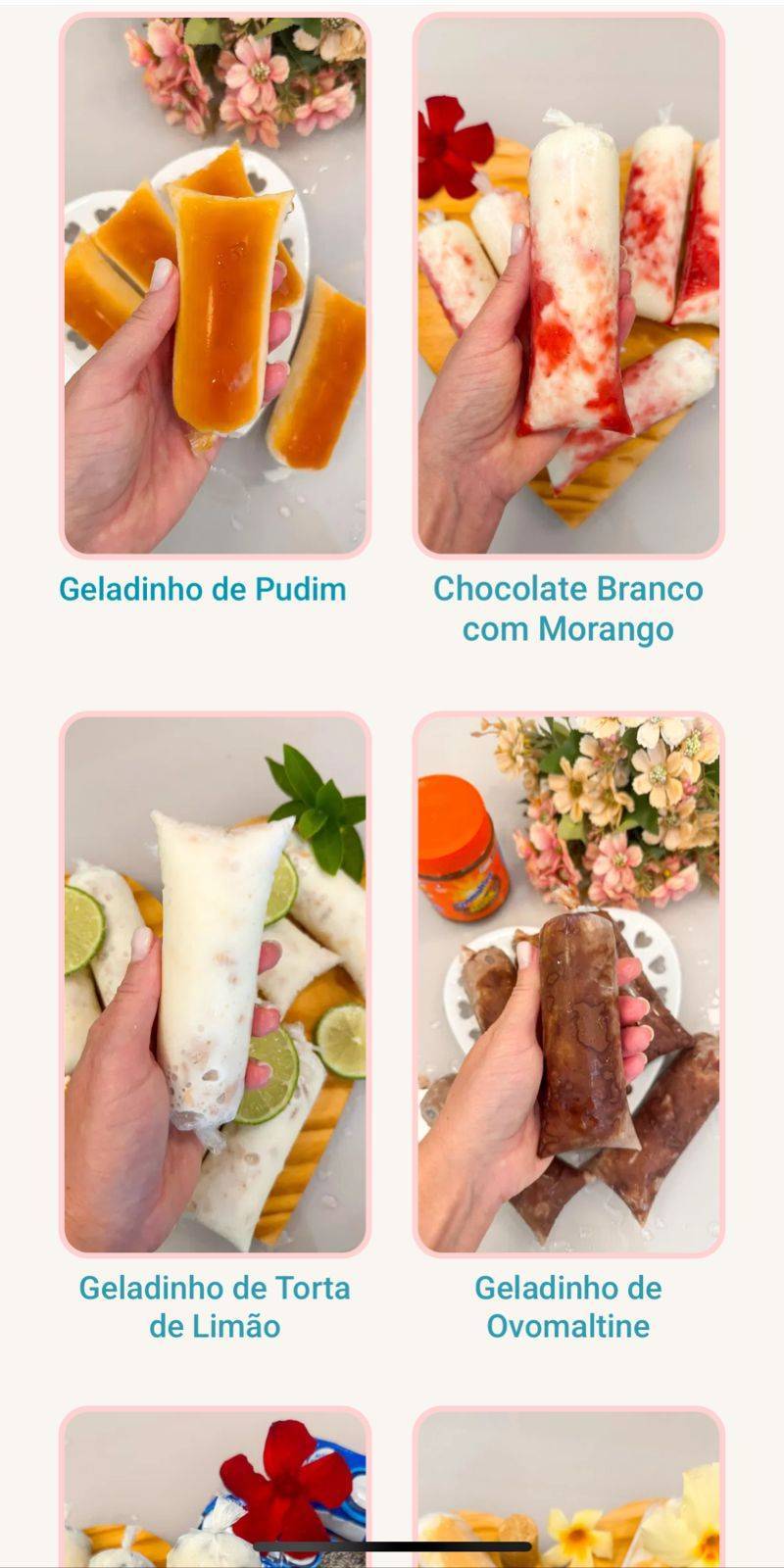Image resolution: width=784 pixels, height=1568 pixels.
Task: Select the Chocolate Branco com Morango card
Action: click(567, 284)
